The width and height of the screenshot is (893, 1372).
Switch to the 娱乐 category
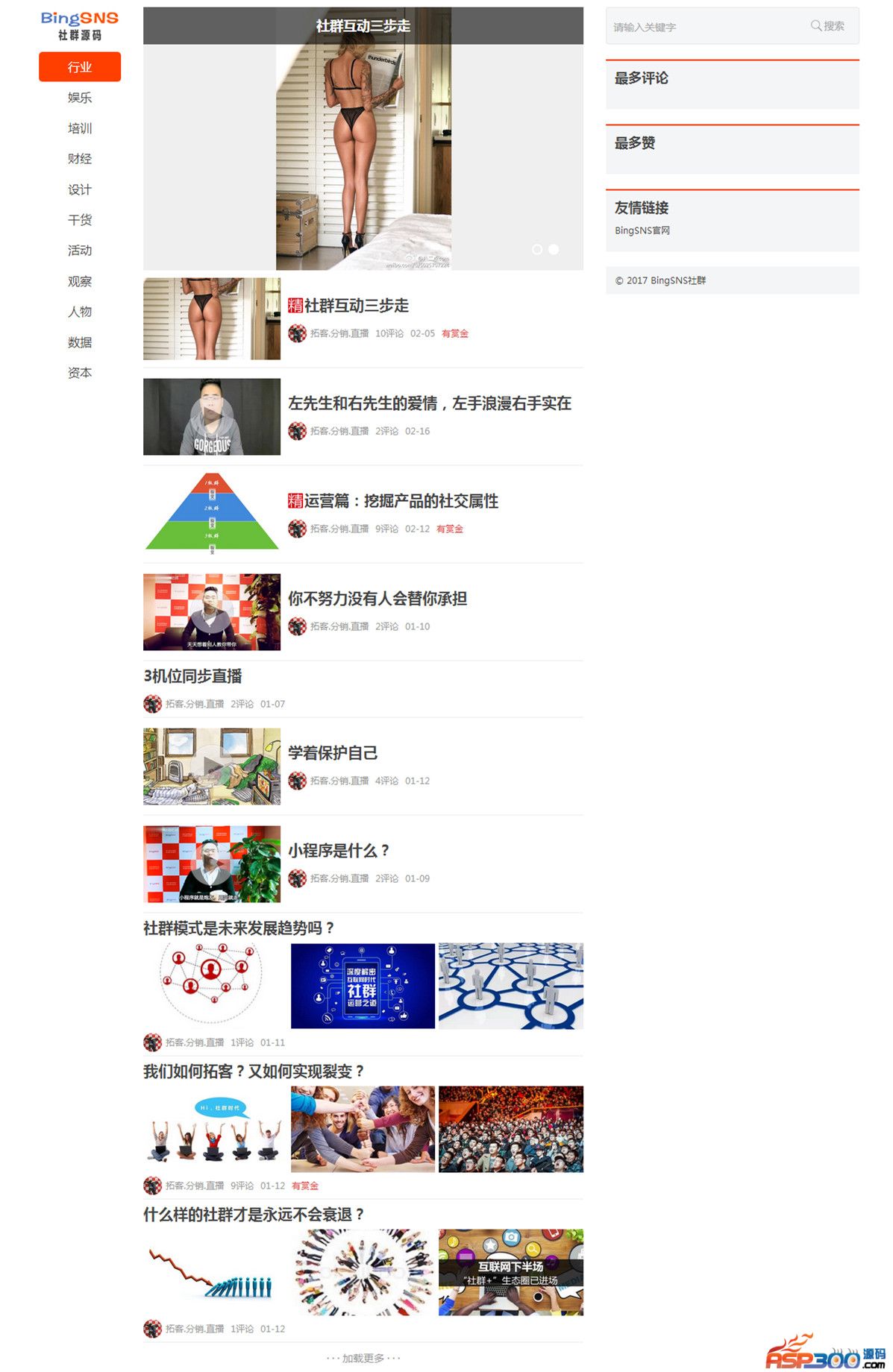tap(80, 98)
